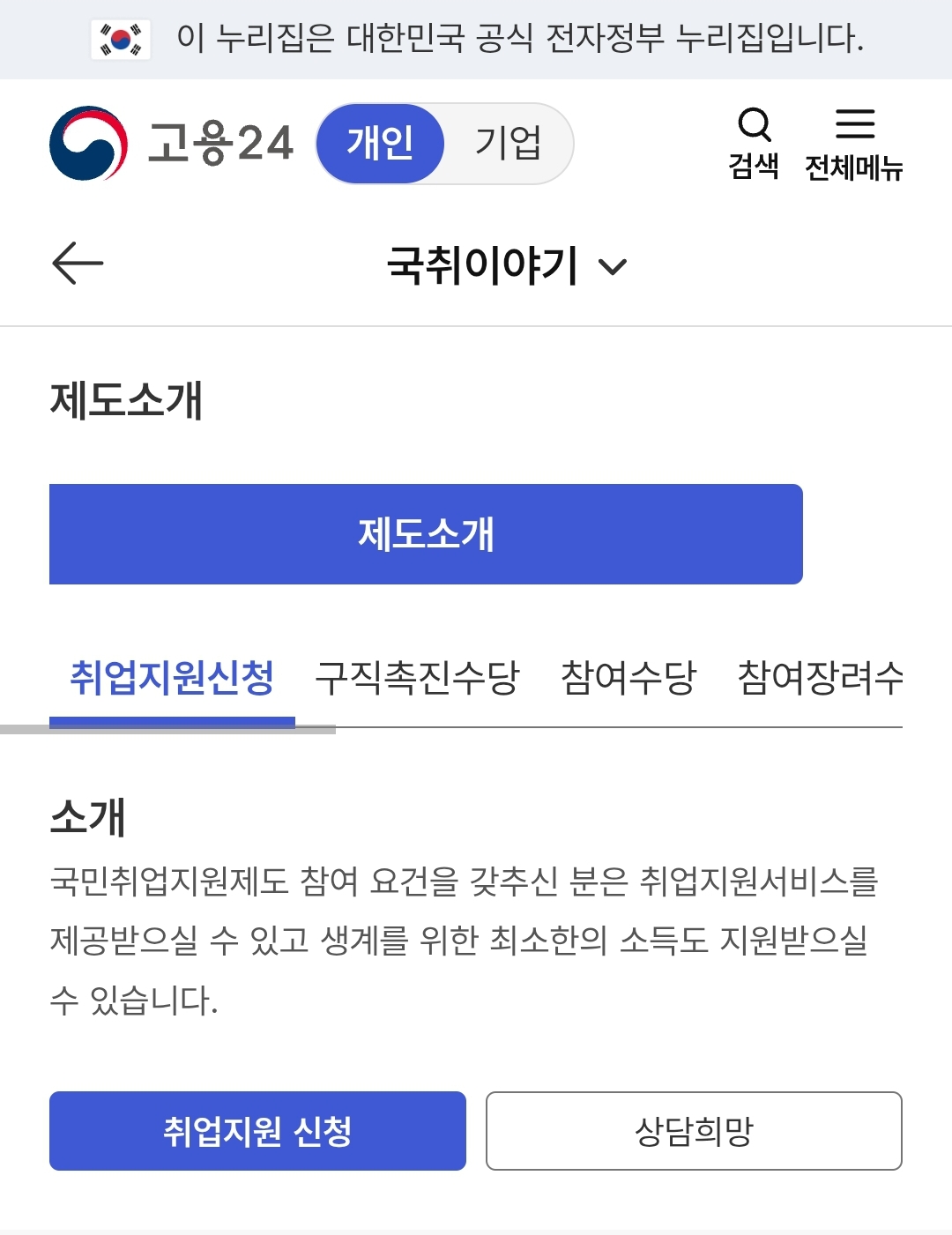Open the 고용24 home logo

click(172, 143)
